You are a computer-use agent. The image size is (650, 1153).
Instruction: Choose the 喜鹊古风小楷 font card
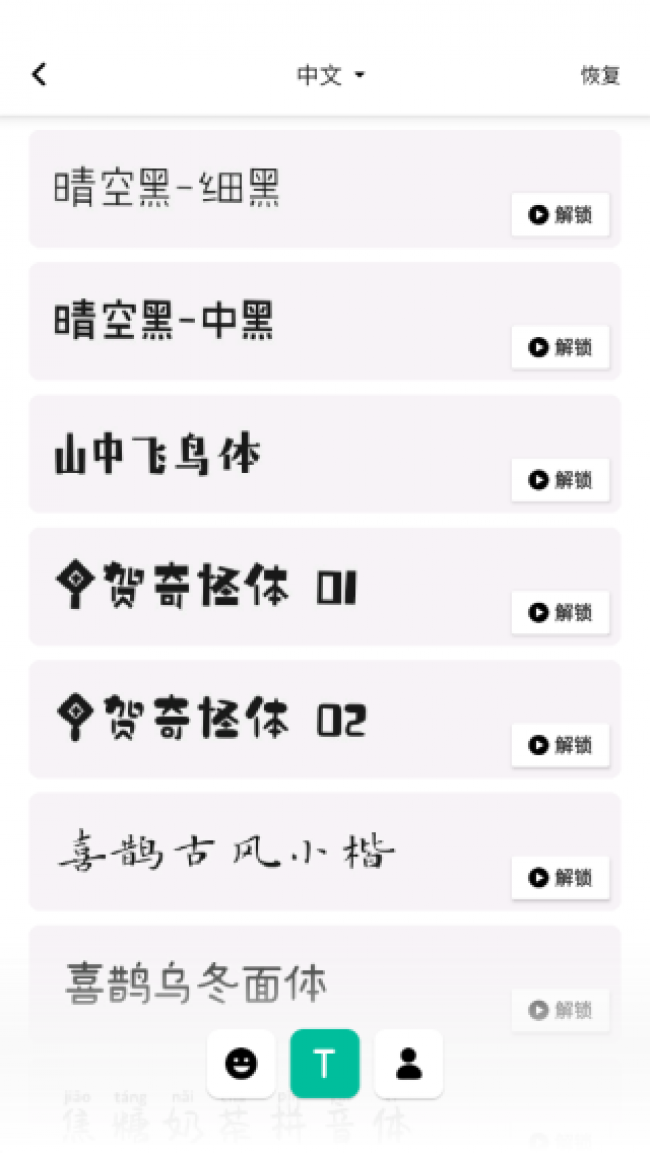(325, 852)
